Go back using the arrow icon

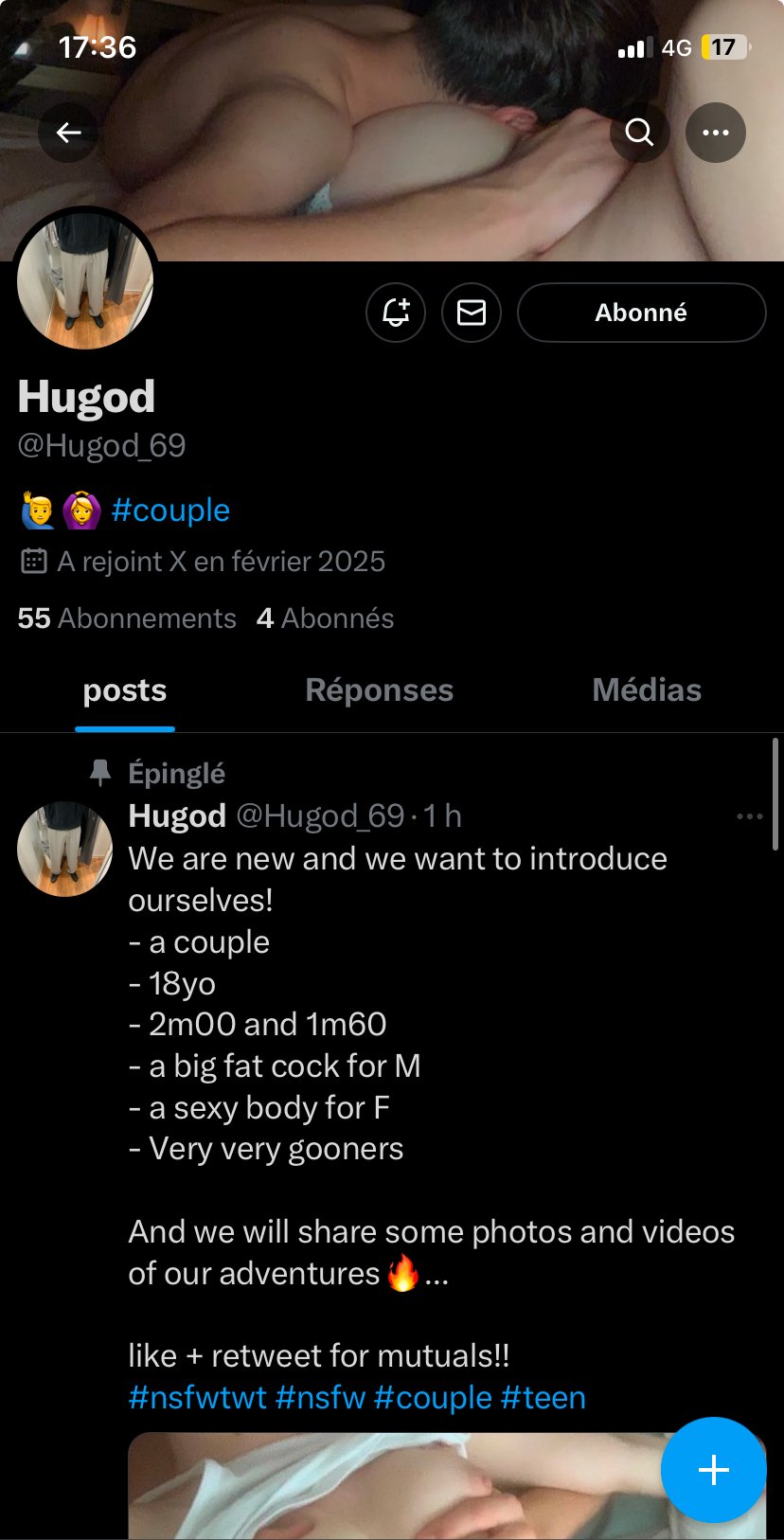[x=68, y=133]
